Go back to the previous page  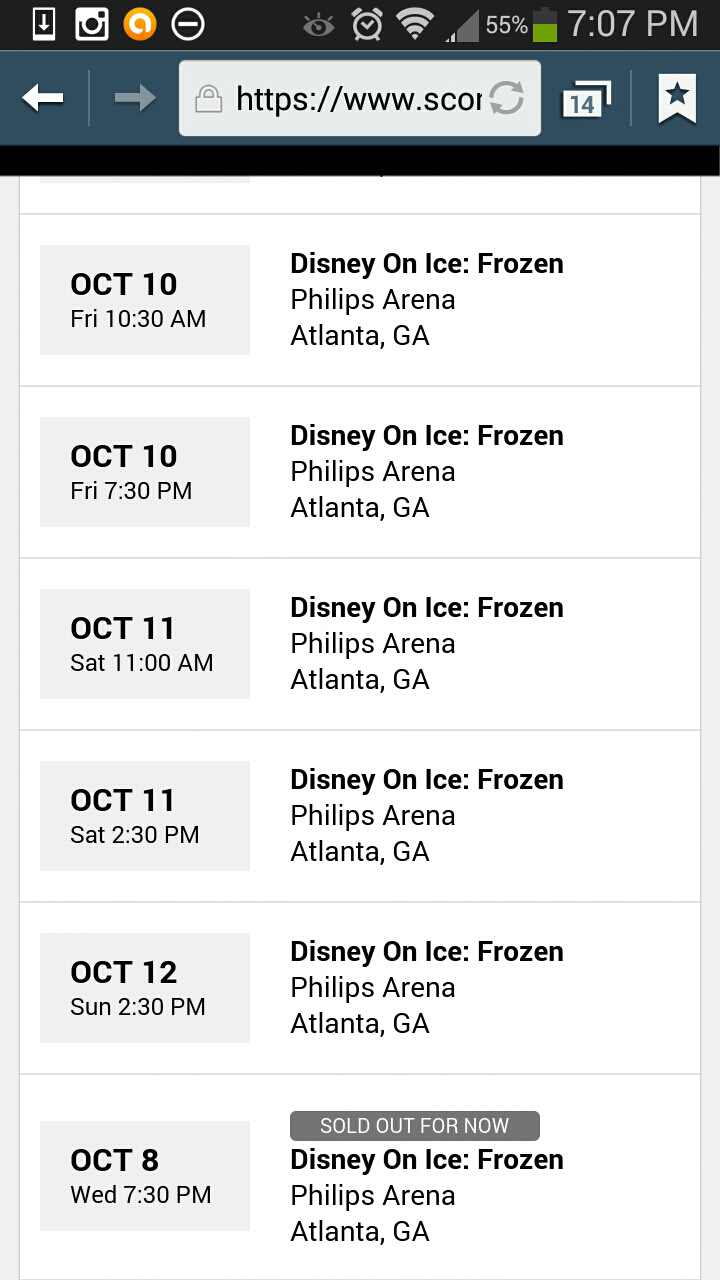point(43,98)
